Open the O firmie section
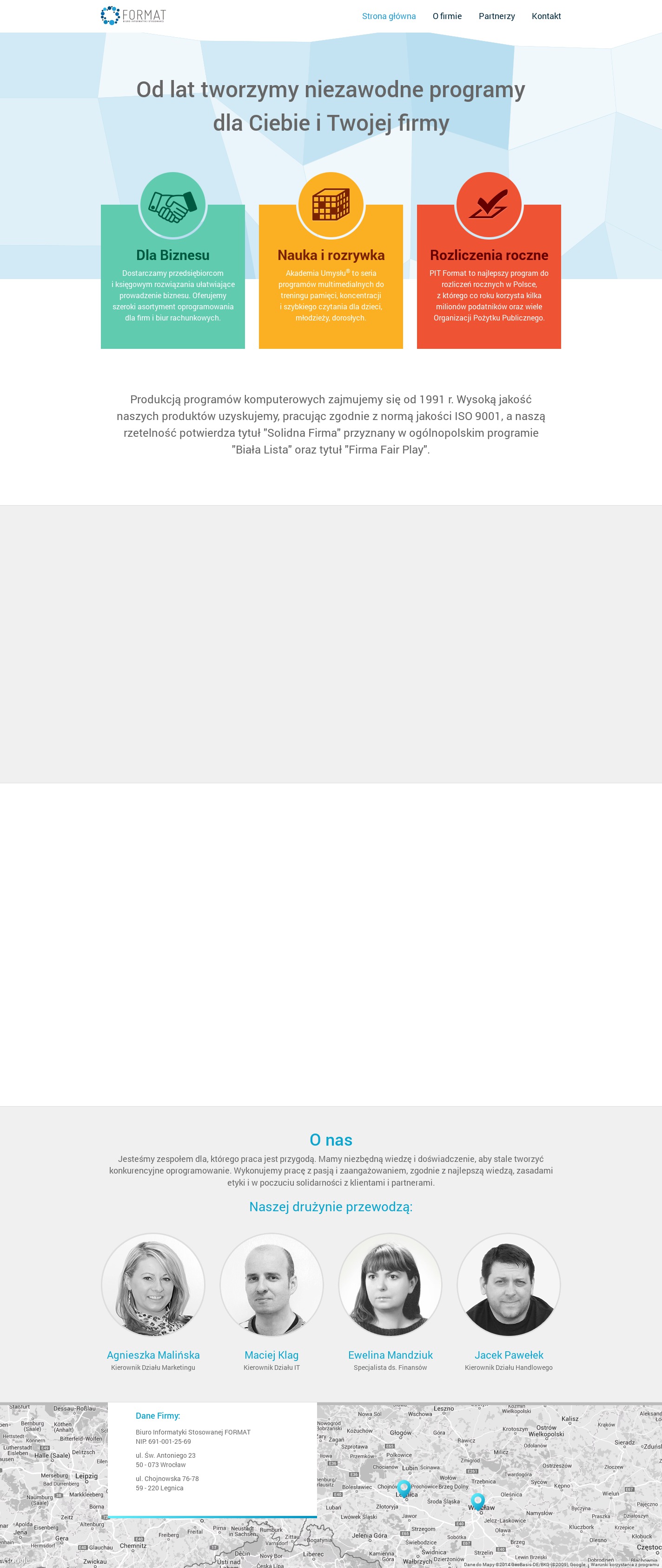Screen dimensions: 662x1568 click(x=447, y=16)
